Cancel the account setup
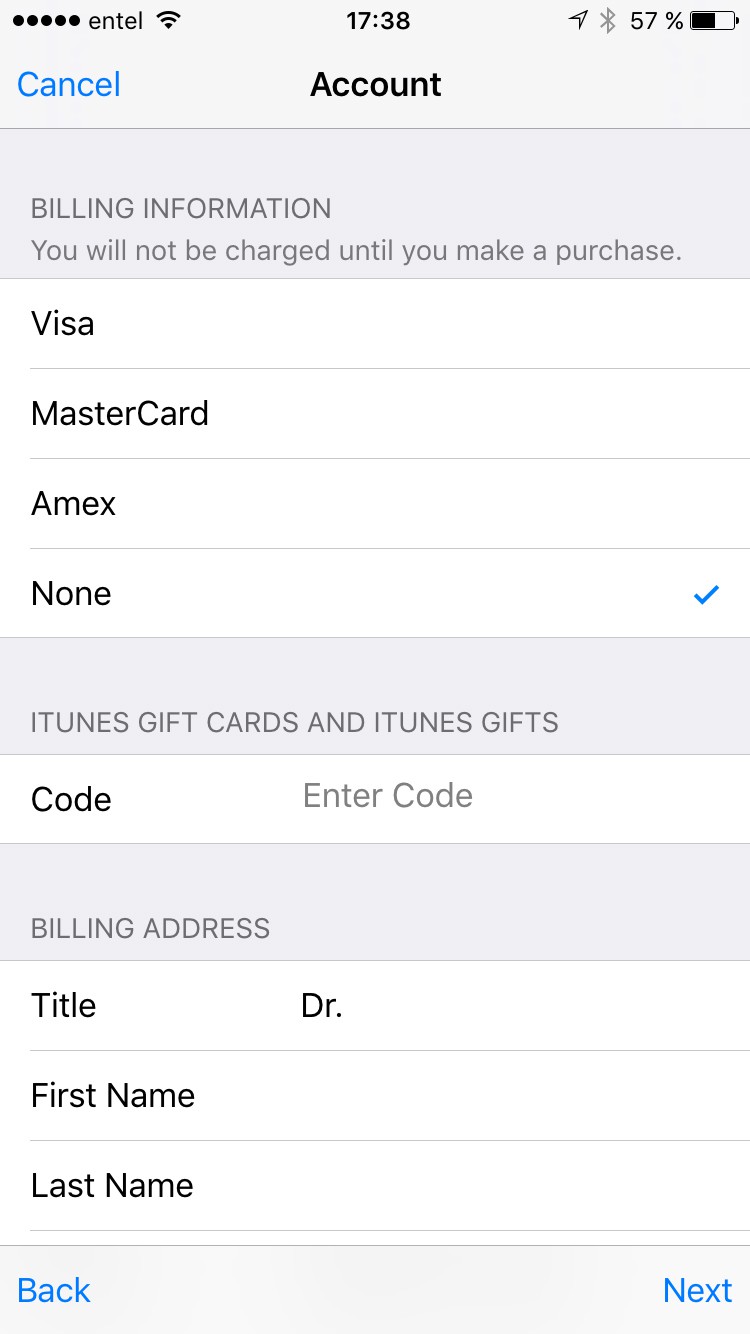The height and width of the screenshot is (1334, 750). tap(68, 84)
